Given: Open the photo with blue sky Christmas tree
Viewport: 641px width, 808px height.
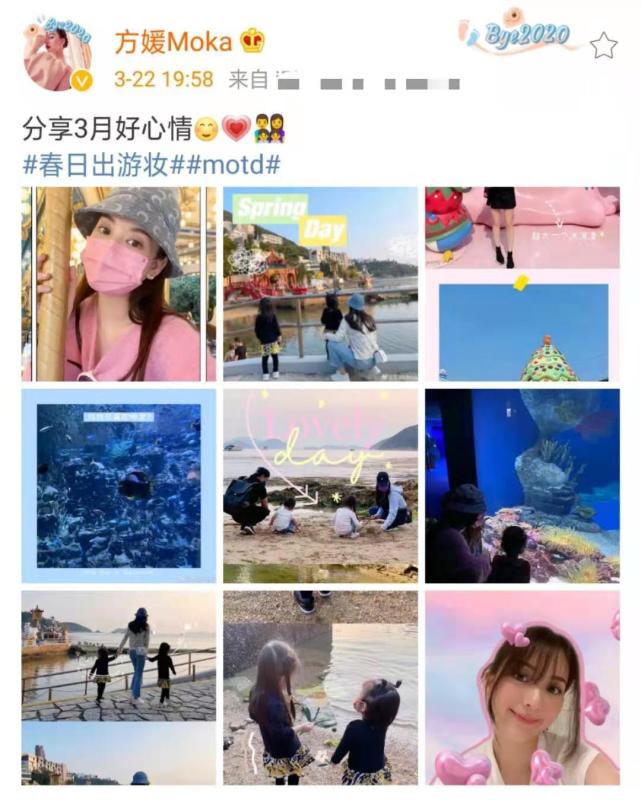Looking at the screenshot, I should point(522,284).
